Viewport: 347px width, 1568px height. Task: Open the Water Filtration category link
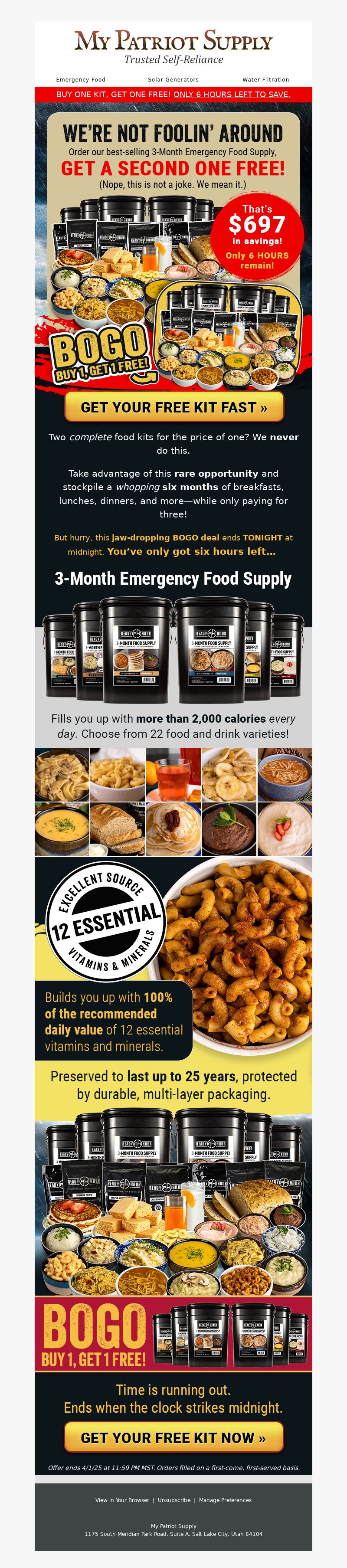pos(265,80)
